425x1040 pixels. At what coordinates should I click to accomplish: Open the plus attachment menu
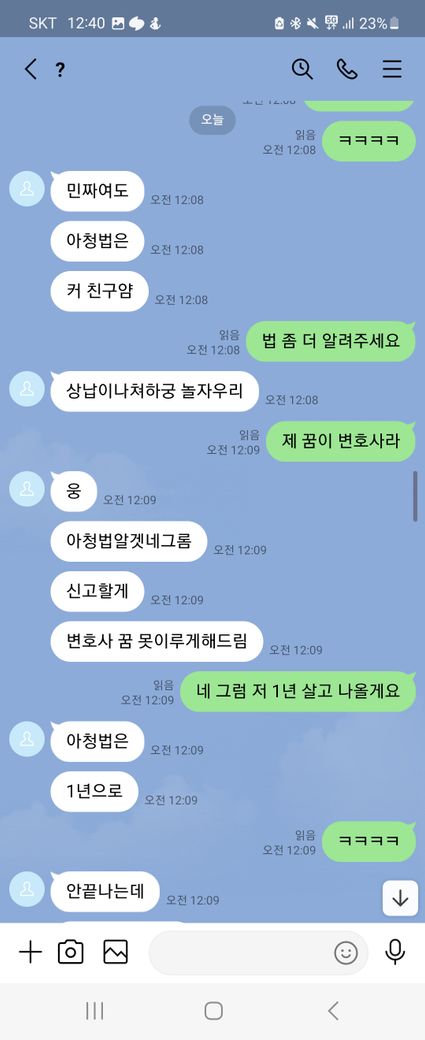[x=30, y=952]
